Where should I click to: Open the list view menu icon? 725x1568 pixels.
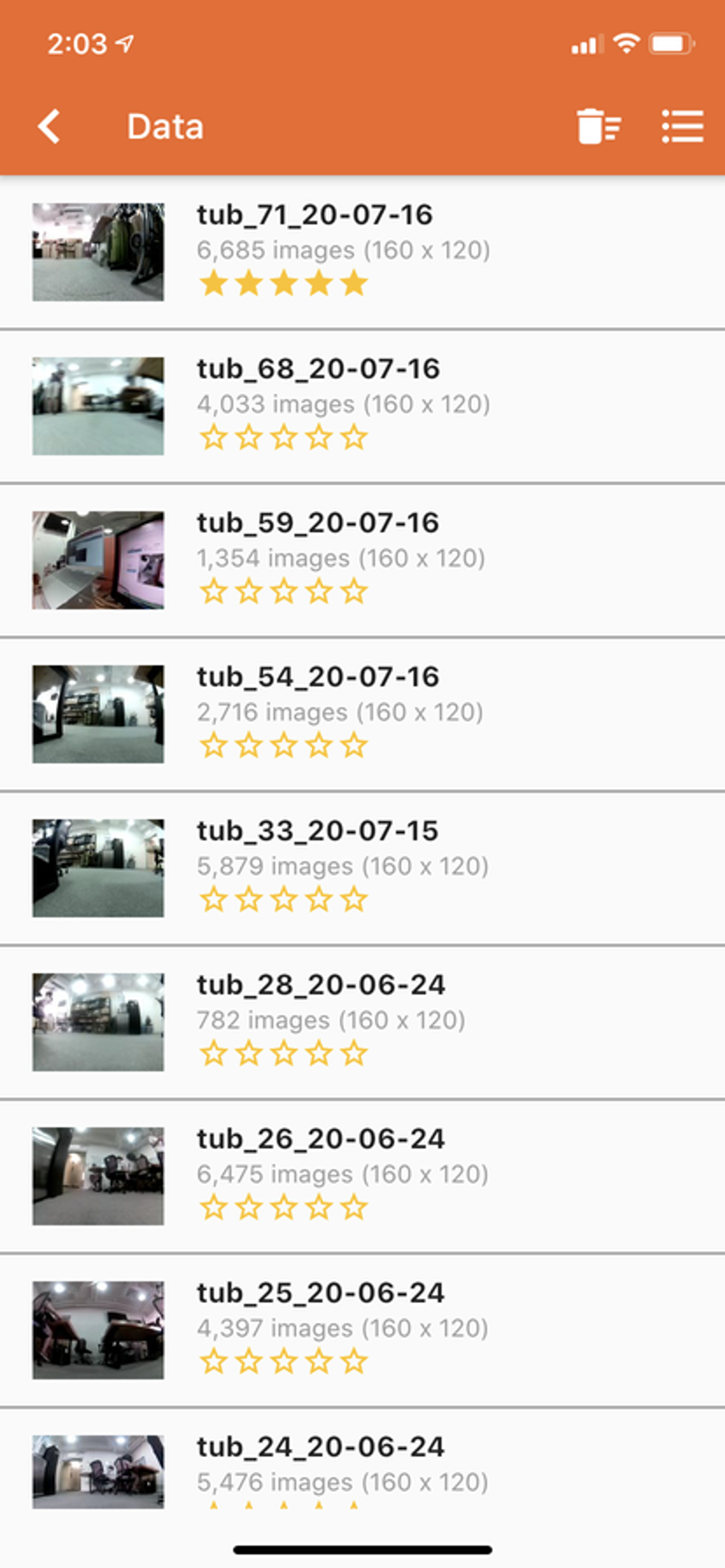[683, 126]
